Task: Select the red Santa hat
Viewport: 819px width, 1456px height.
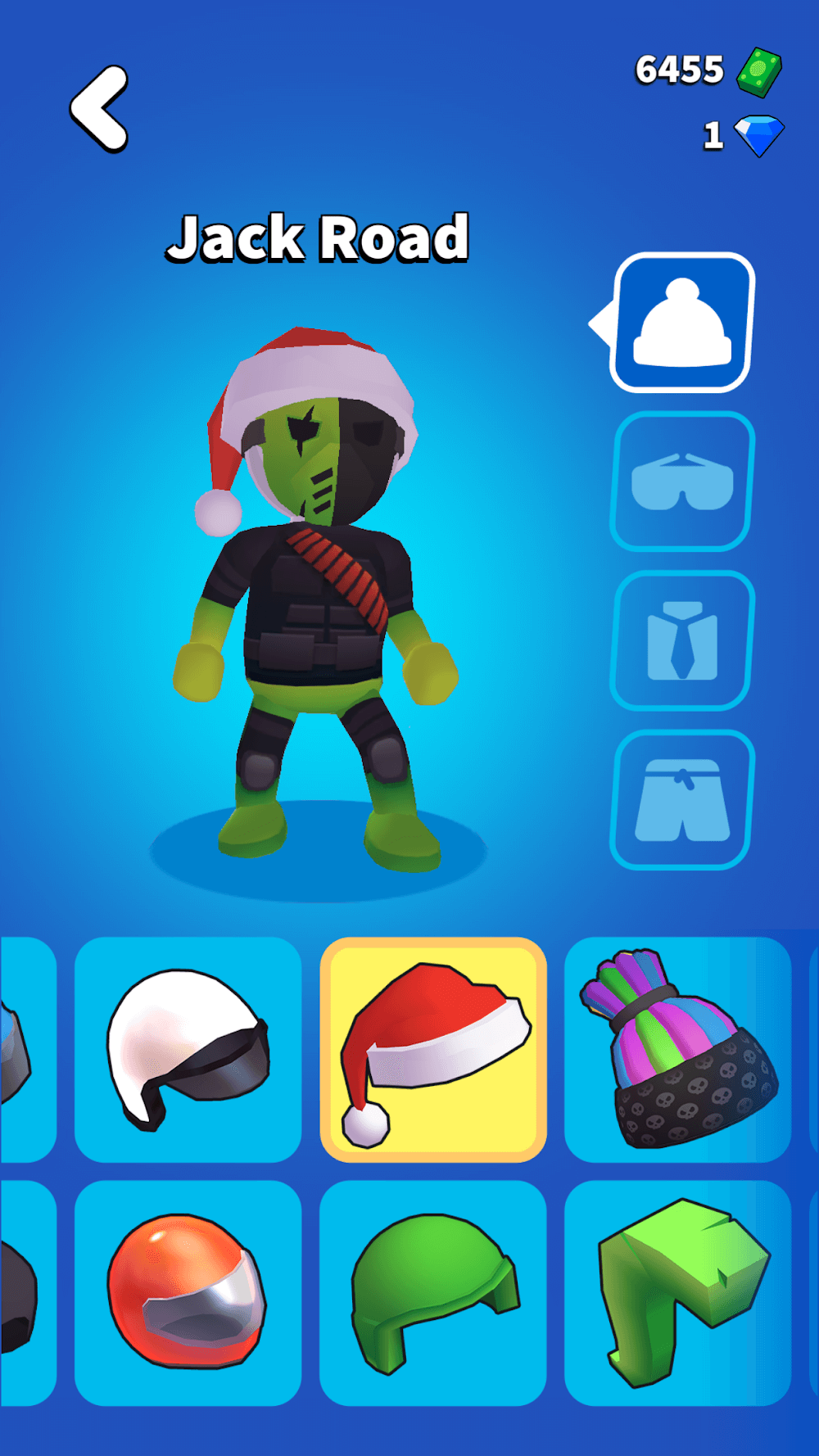Action: tap(433, 1049)
